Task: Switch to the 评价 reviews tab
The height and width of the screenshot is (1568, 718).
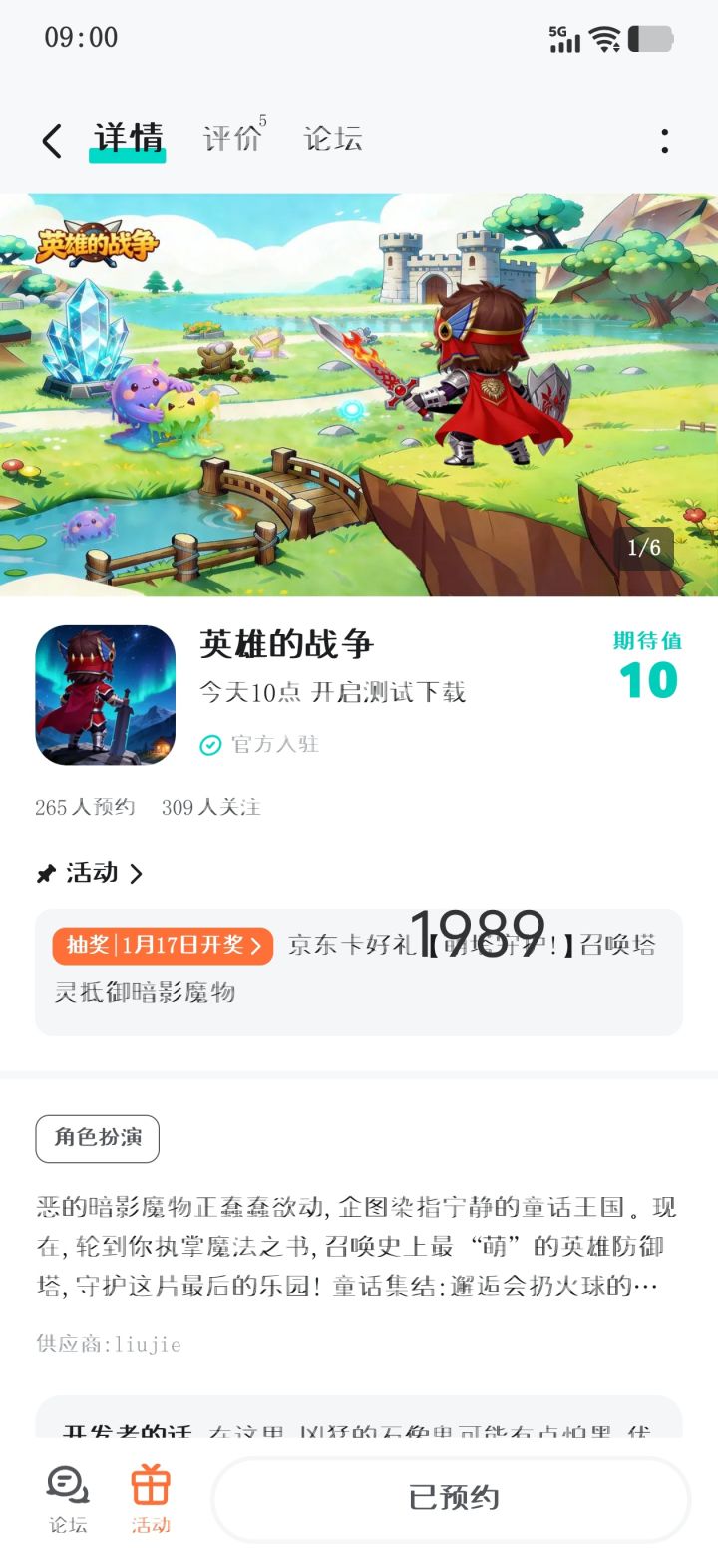Action: pos(231,138)
